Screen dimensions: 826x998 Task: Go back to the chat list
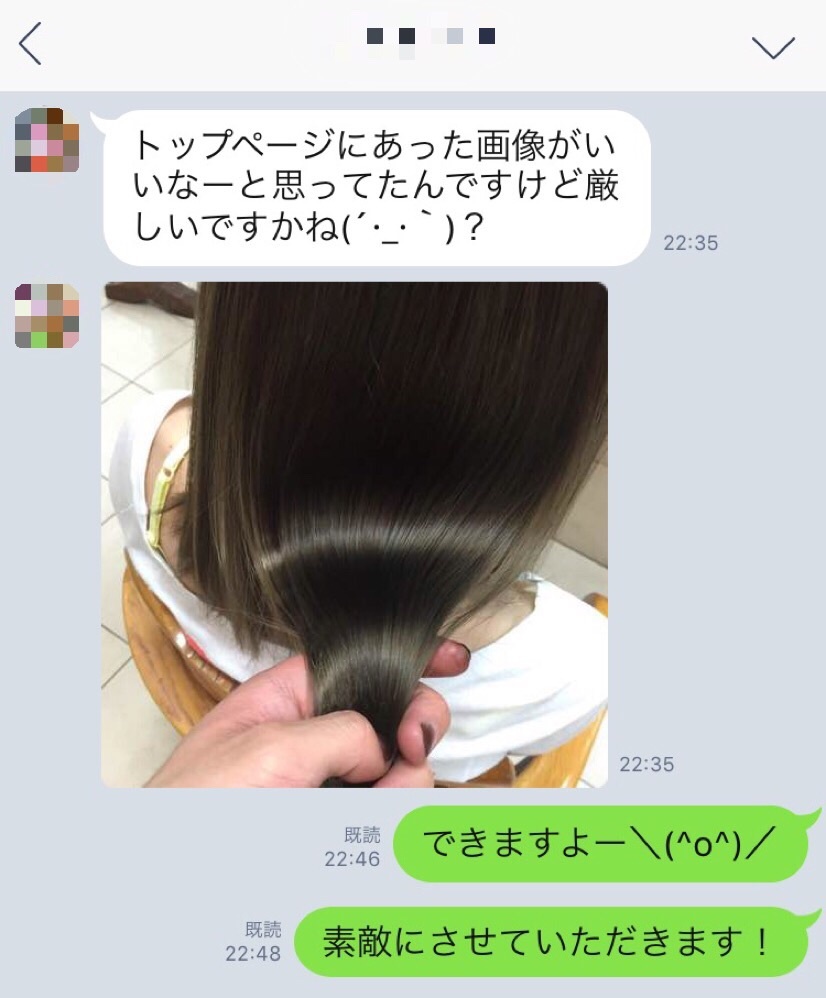tap(31, 44)
